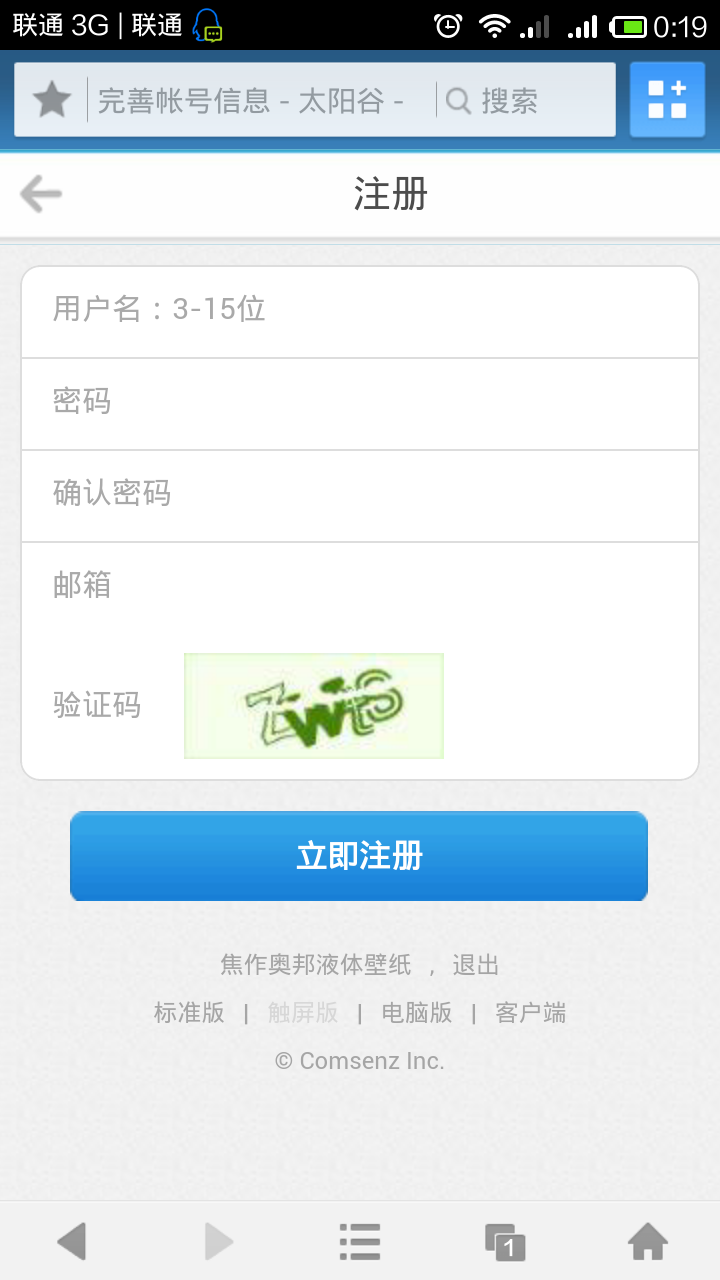Open the 客户端 client link

531,1013
